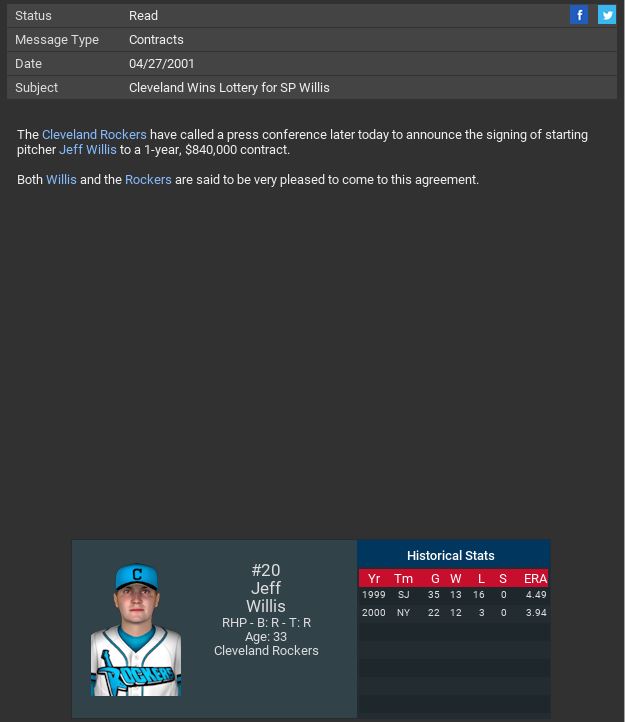Share this message on Twitter
Viewport: 625px width, 722px height.
point(607,15)
